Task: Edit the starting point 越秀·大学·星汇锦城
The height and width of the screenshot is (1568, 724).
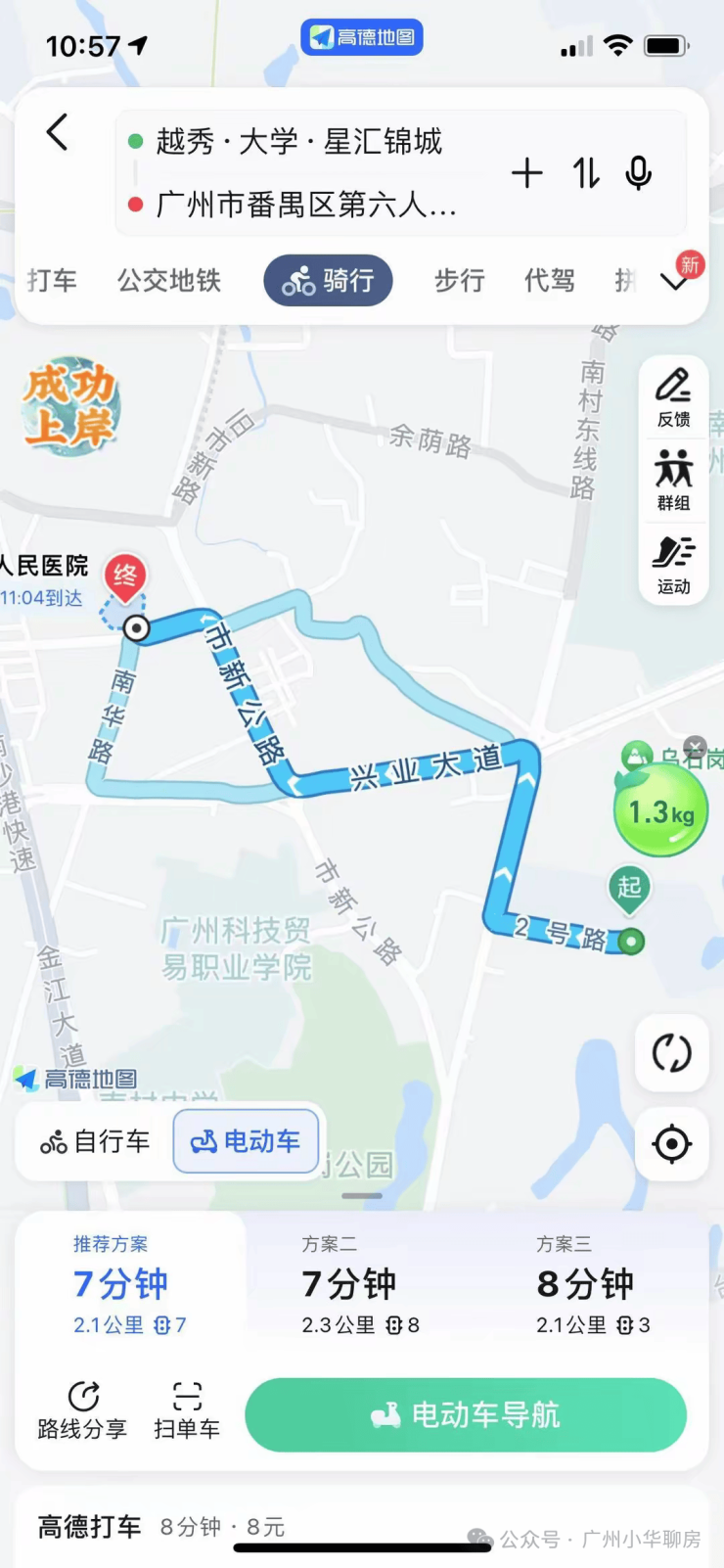Action: (x=298, y=142)
